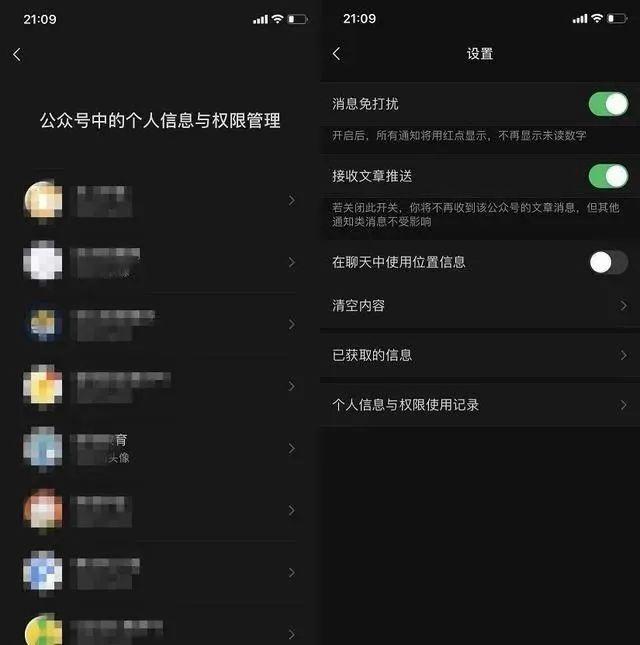
Task: Open 清空内容 row
Action: (480, 306)
